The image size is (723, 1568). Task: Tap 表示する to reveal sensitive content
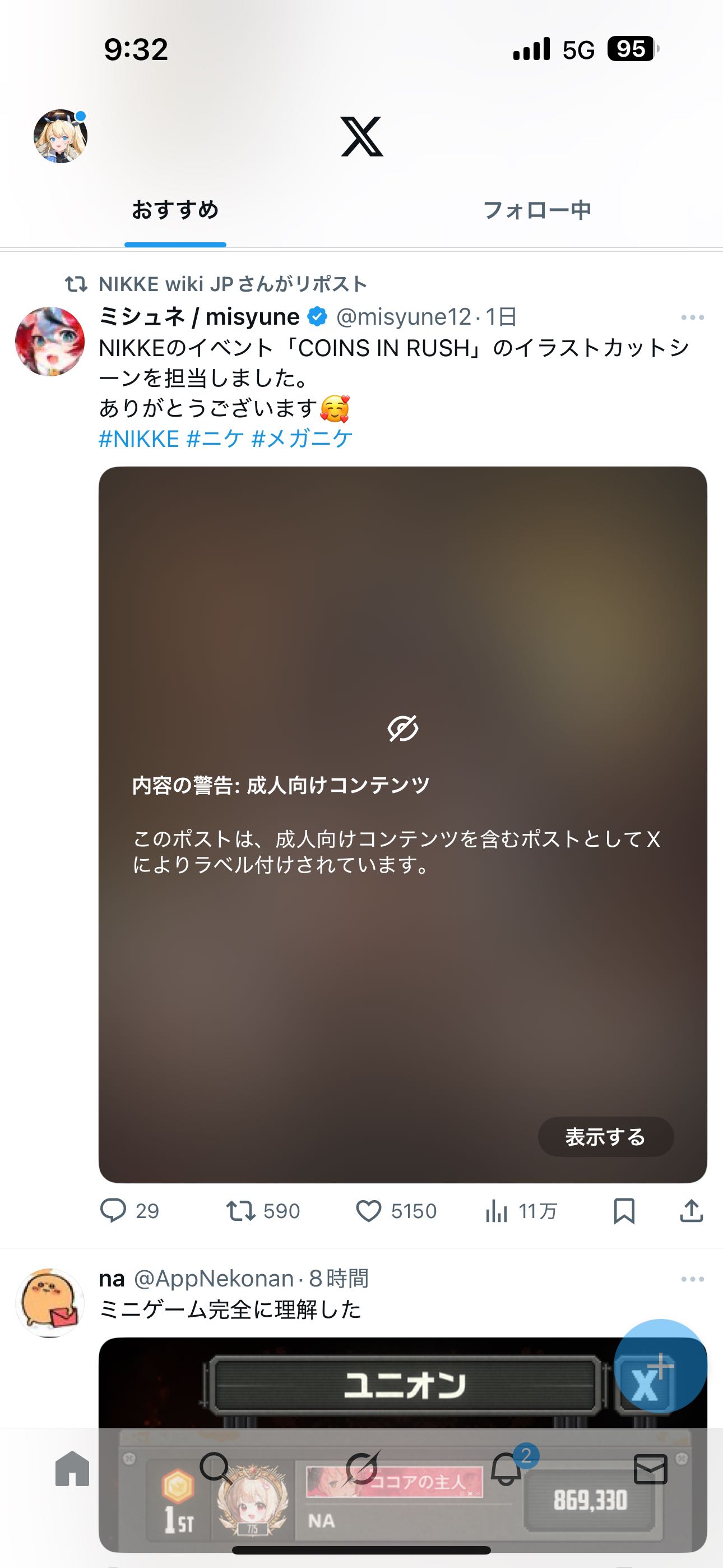point(605,1136)
